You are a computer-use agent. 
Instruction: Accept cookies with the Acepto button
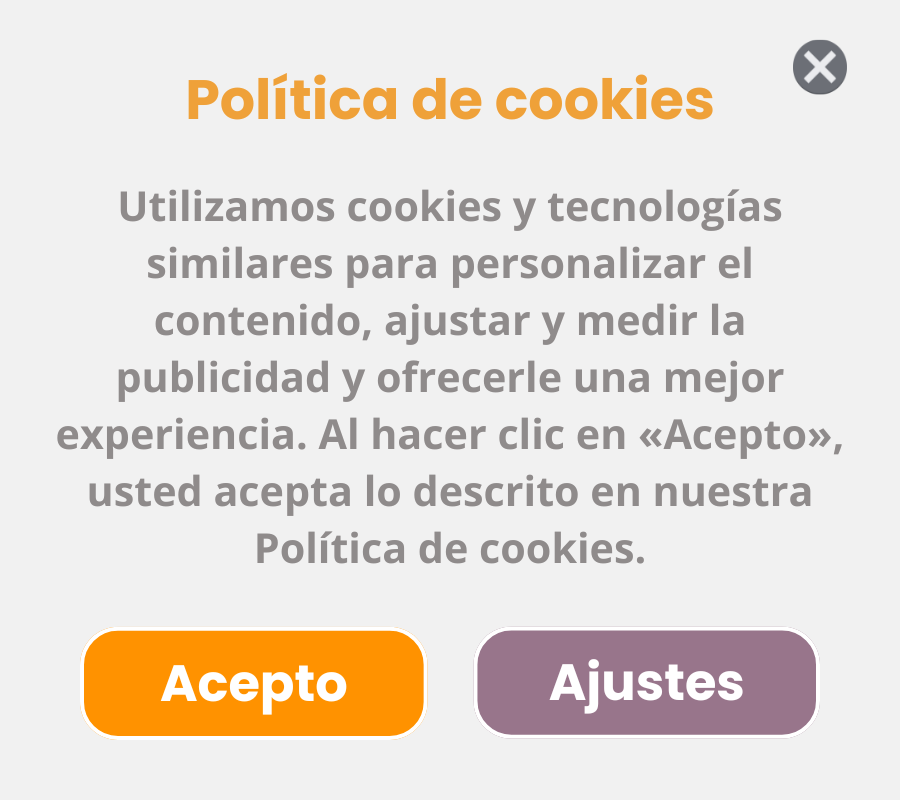tap(254, 683)
